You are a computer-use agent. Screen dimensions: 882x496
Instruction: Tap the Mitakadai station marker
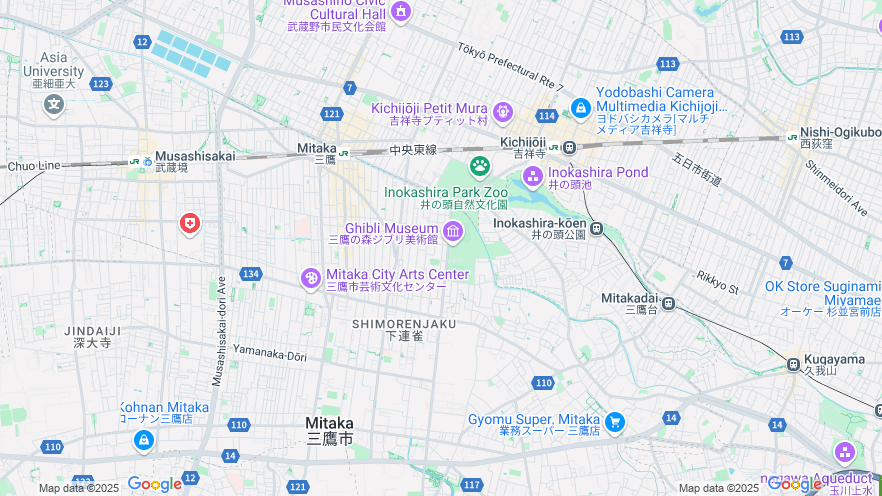tap(667, 303)
